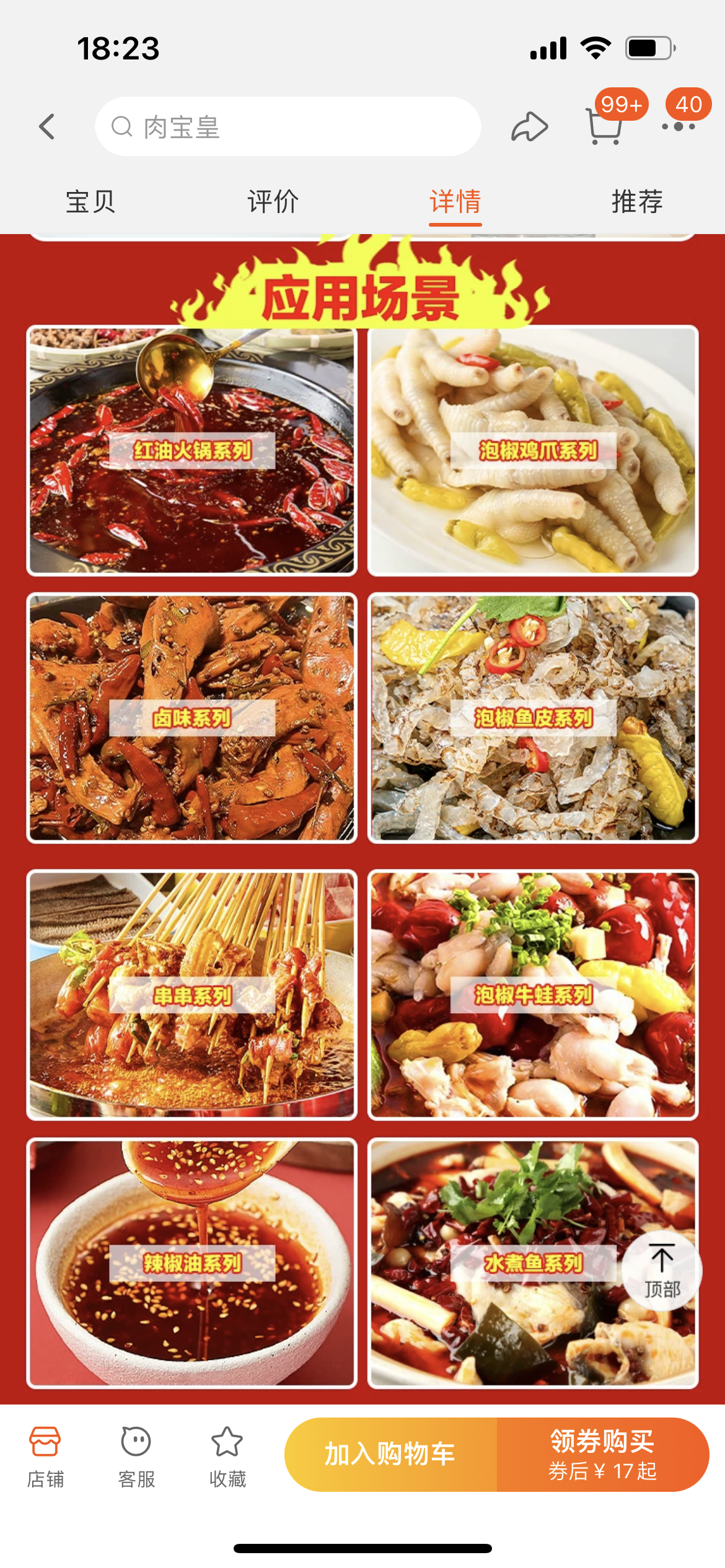
Task: Tap 加入购物车 to add to cart
Action: (390, 1454)
